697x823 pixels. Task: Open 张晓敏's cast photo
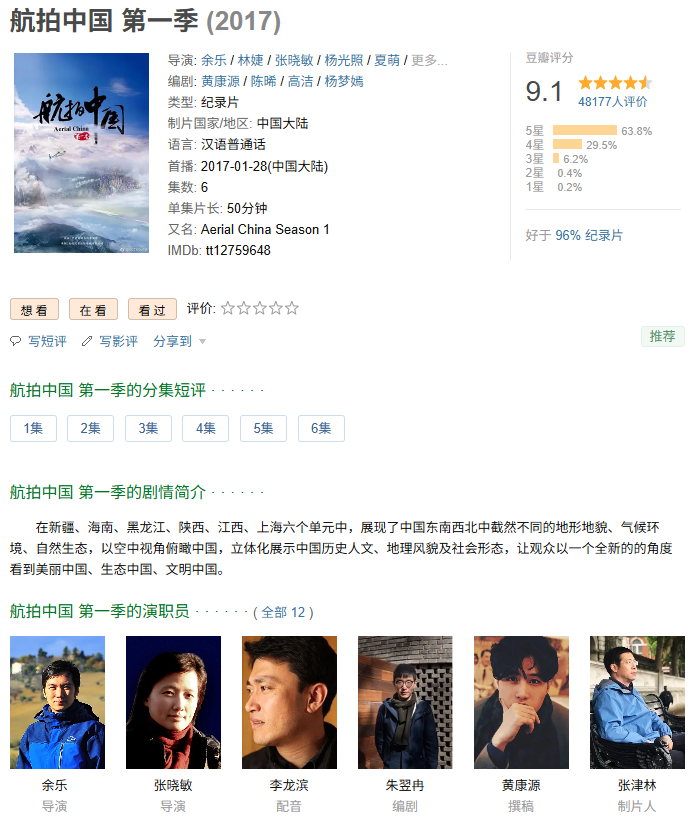click(x=173, y=702)
